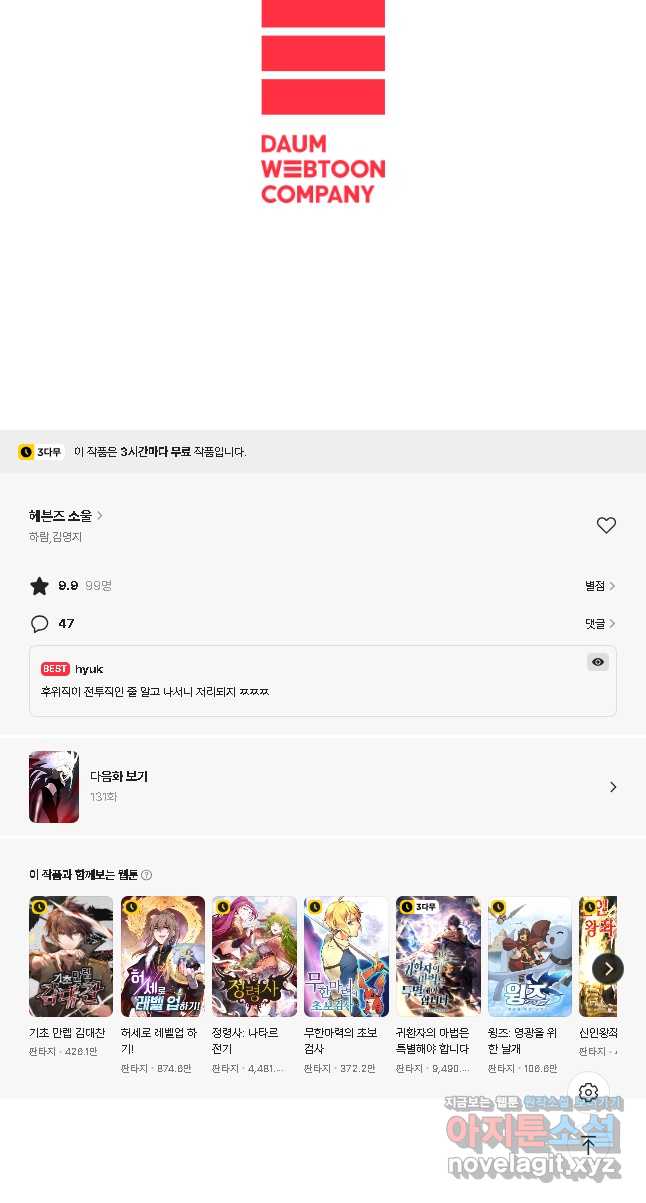This screenshot has height=1203, width=646.
Task: Jump back to top with the arrow
Action: click(589, 1144)
